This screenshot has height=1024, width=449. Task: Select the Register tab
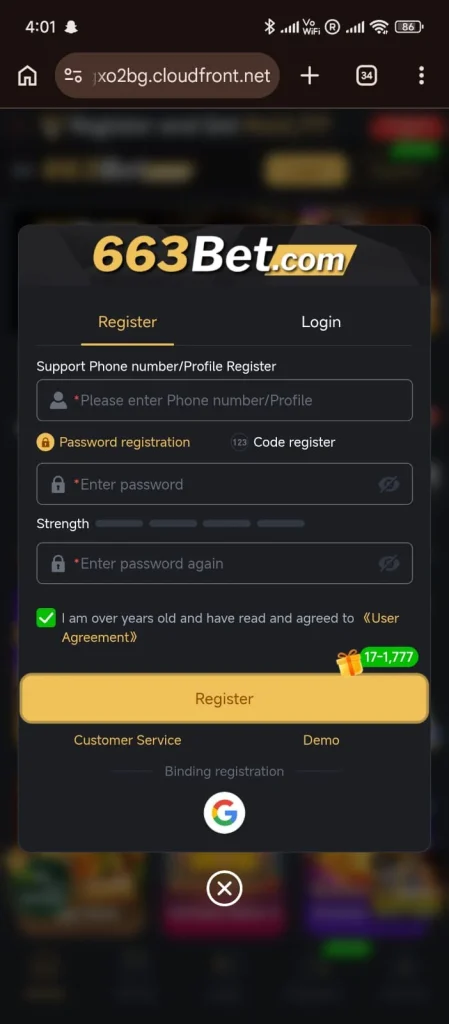coord(127,322)
